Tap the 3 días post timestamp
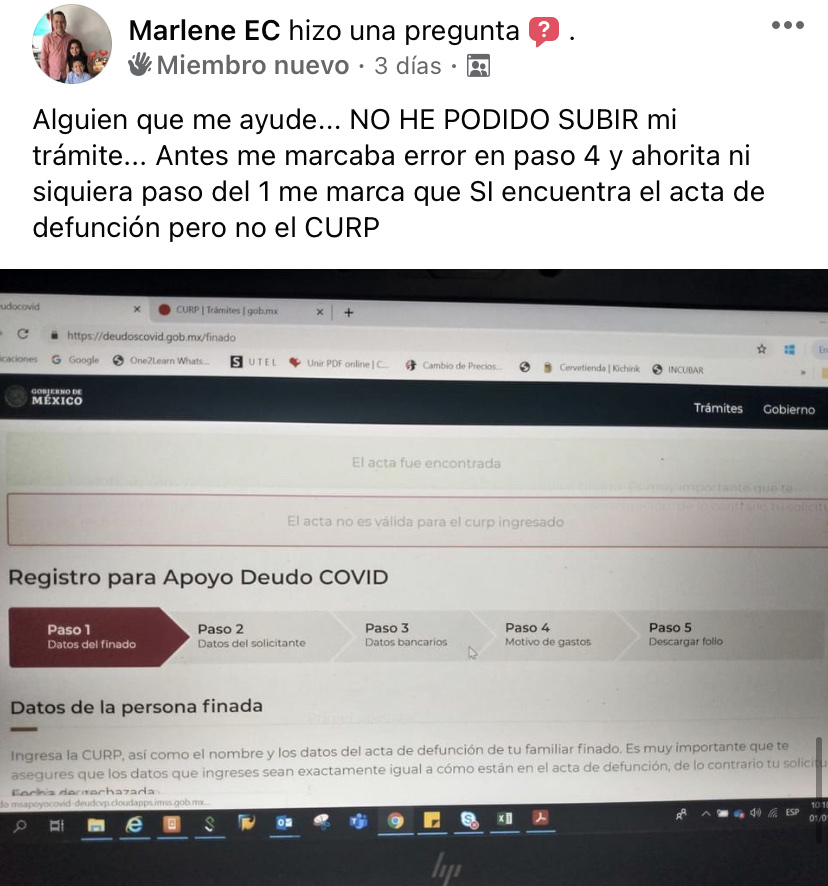Image resolution: width=828 pixels, height=886 pixels. coord(407,67)
